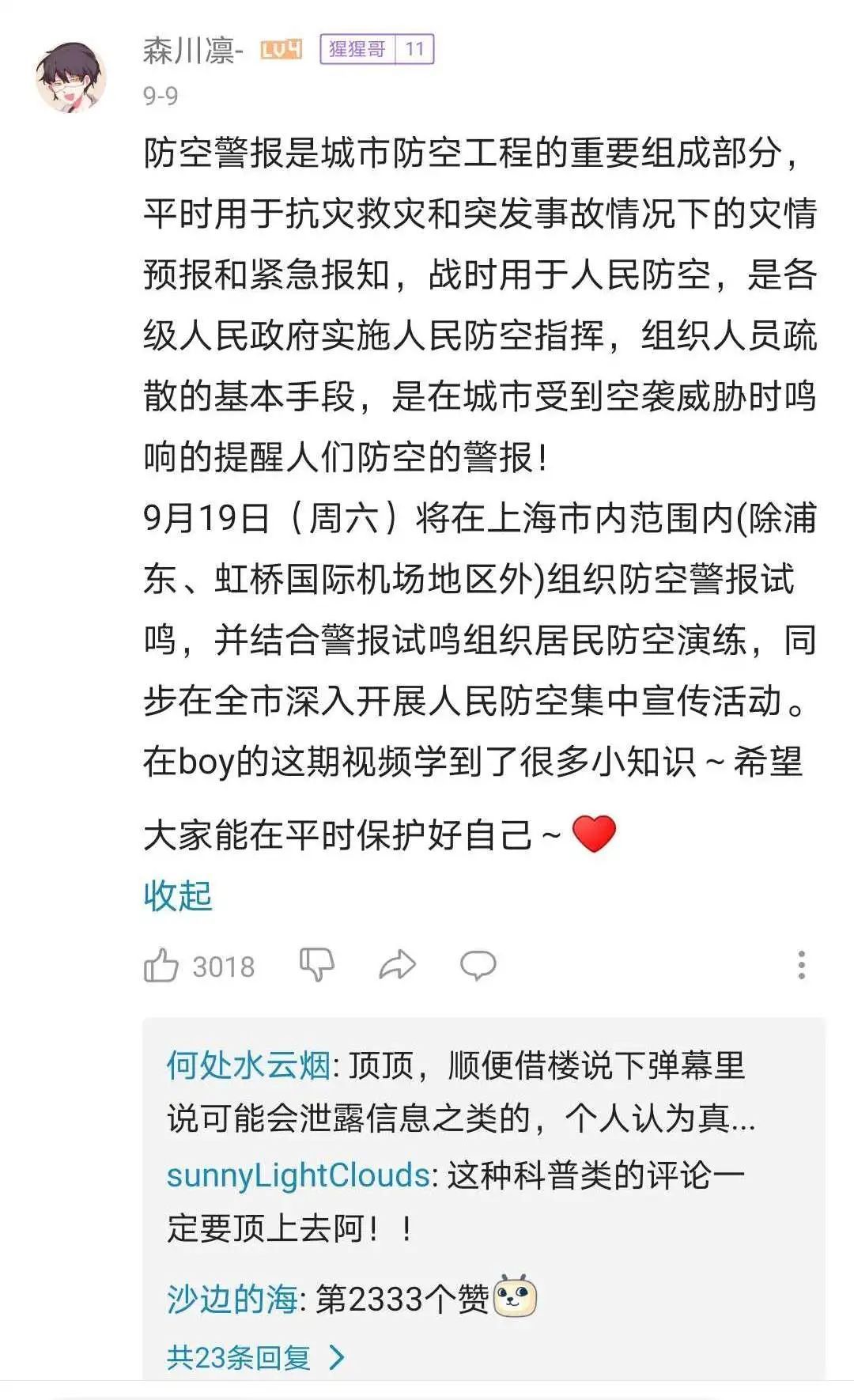
Task: Share this comment
Action: pyautogui.click(x=397, y=966)
